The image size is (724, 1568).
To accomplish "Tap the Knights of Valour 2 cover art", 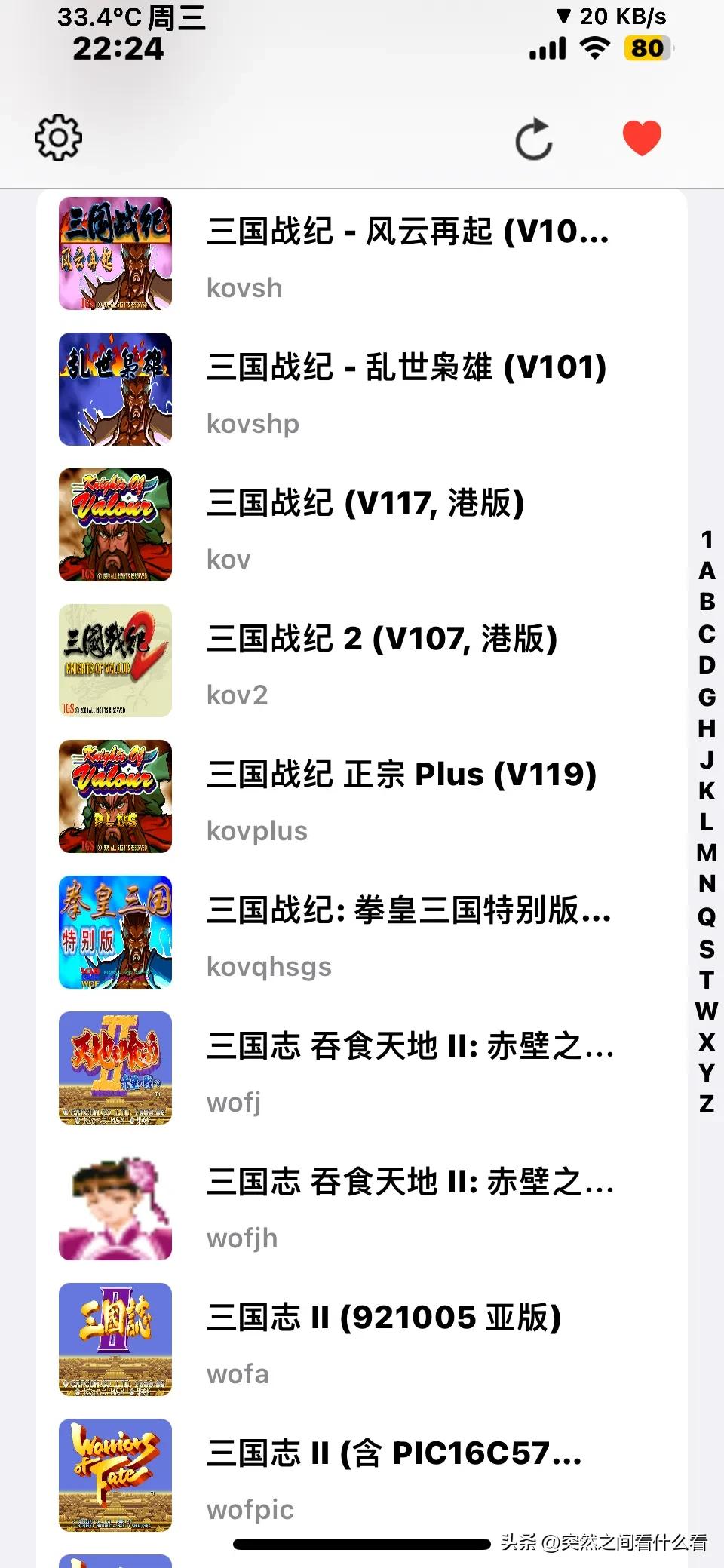I will coord(115,661).
